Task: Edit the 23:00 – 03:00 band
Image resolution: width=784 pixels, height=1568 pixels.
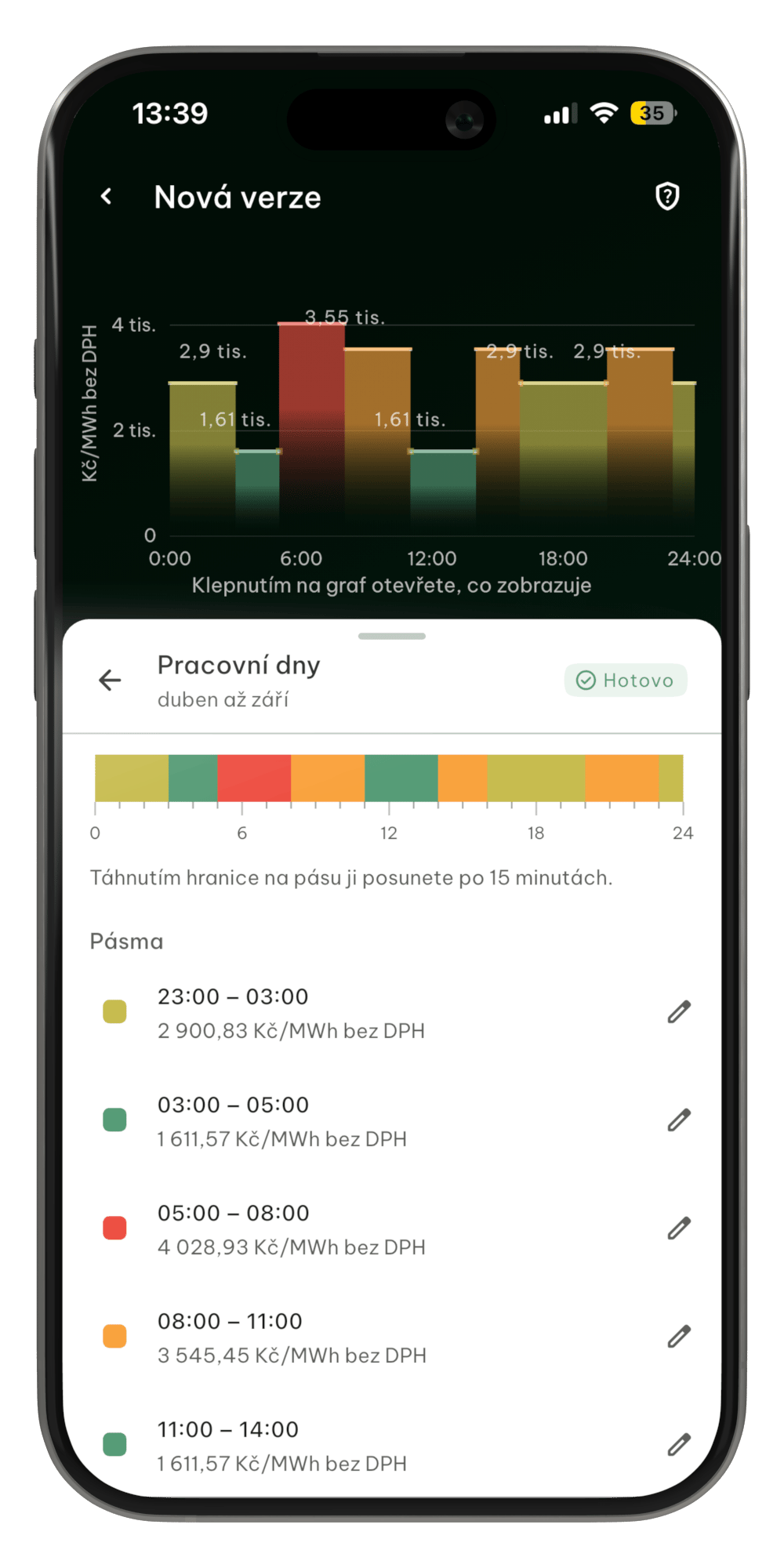Action: point(679,1012)
